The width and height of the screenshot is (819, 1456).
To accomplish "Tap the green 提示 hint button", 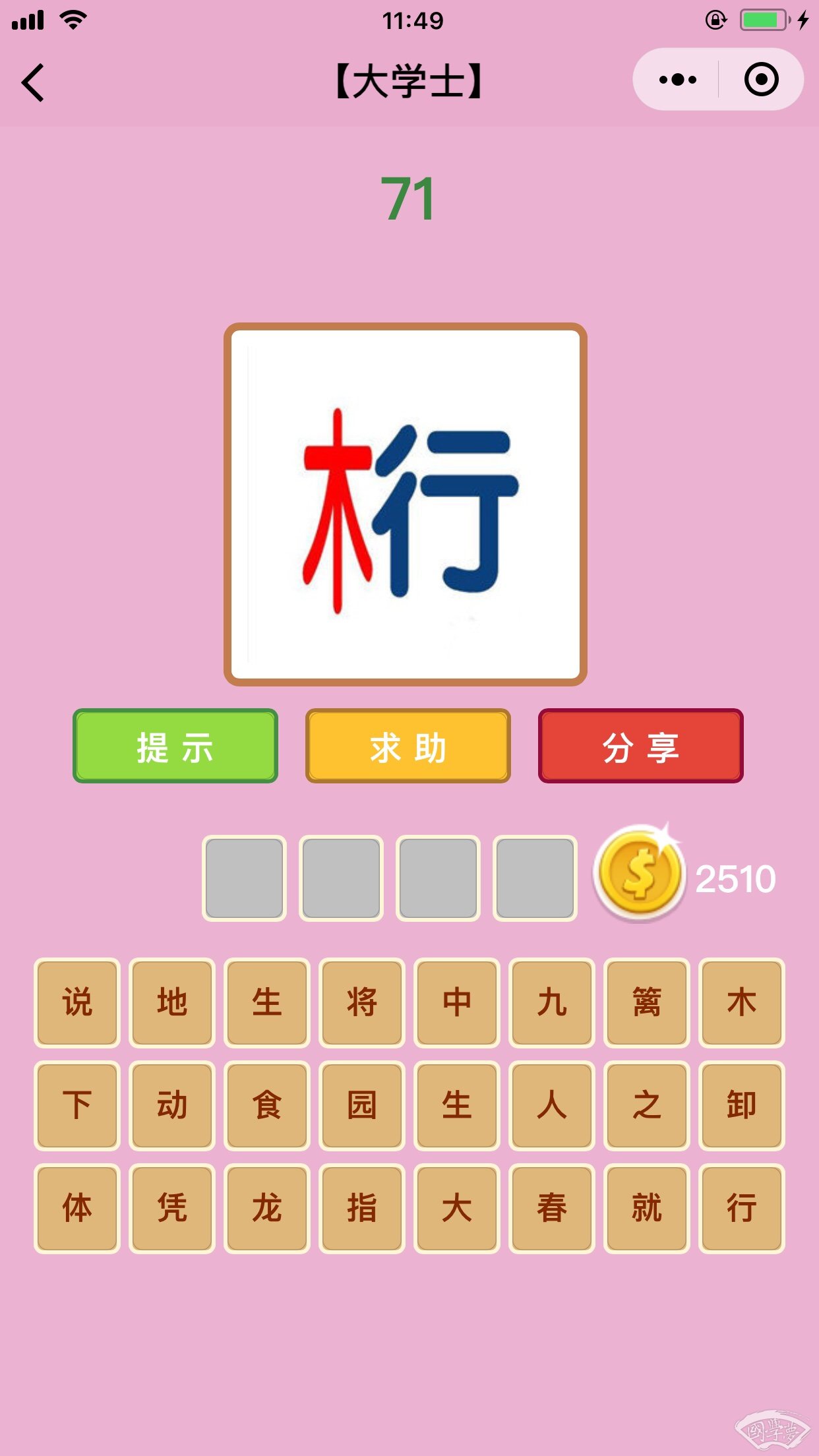I will tap(175, 746).
